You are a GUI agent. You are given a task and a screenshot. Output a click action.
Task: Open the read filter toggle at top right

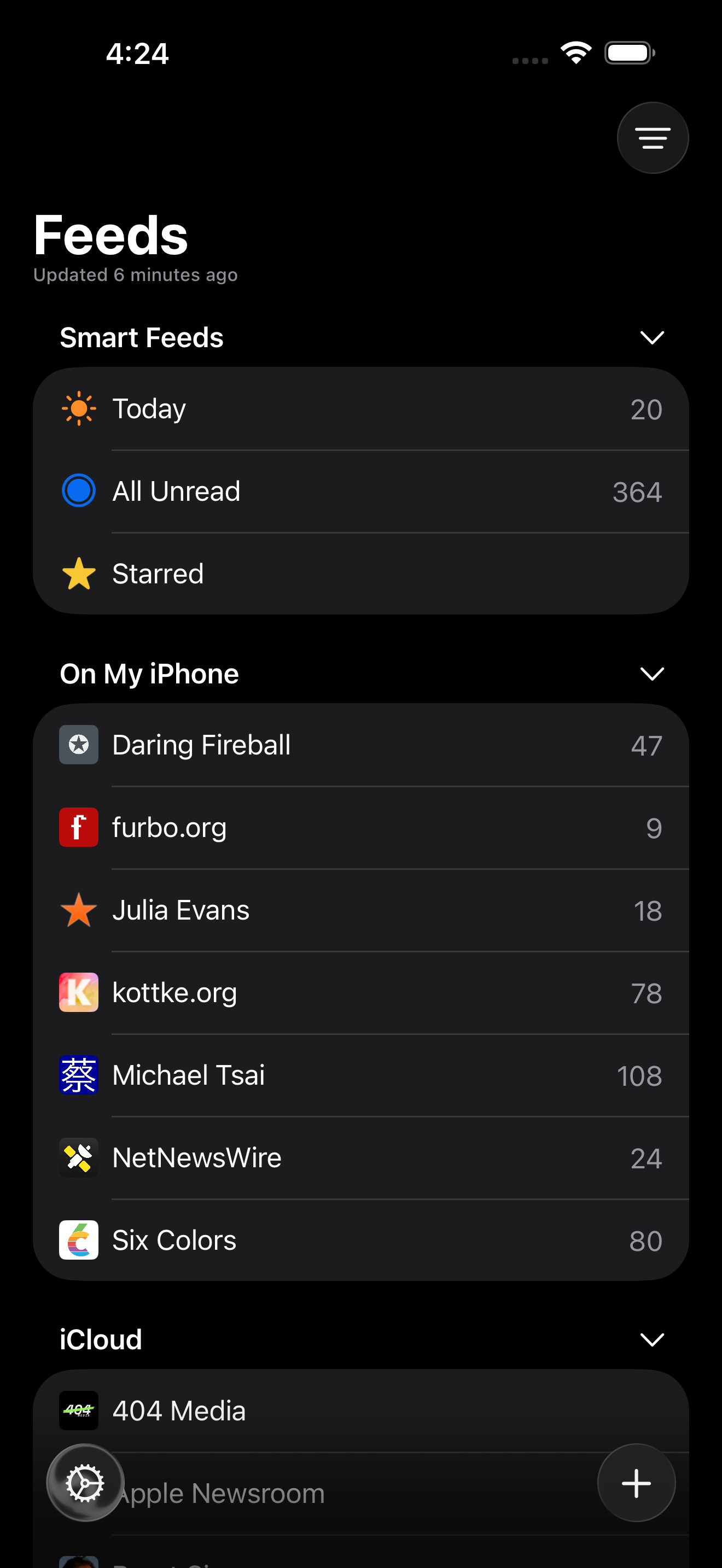652,137
